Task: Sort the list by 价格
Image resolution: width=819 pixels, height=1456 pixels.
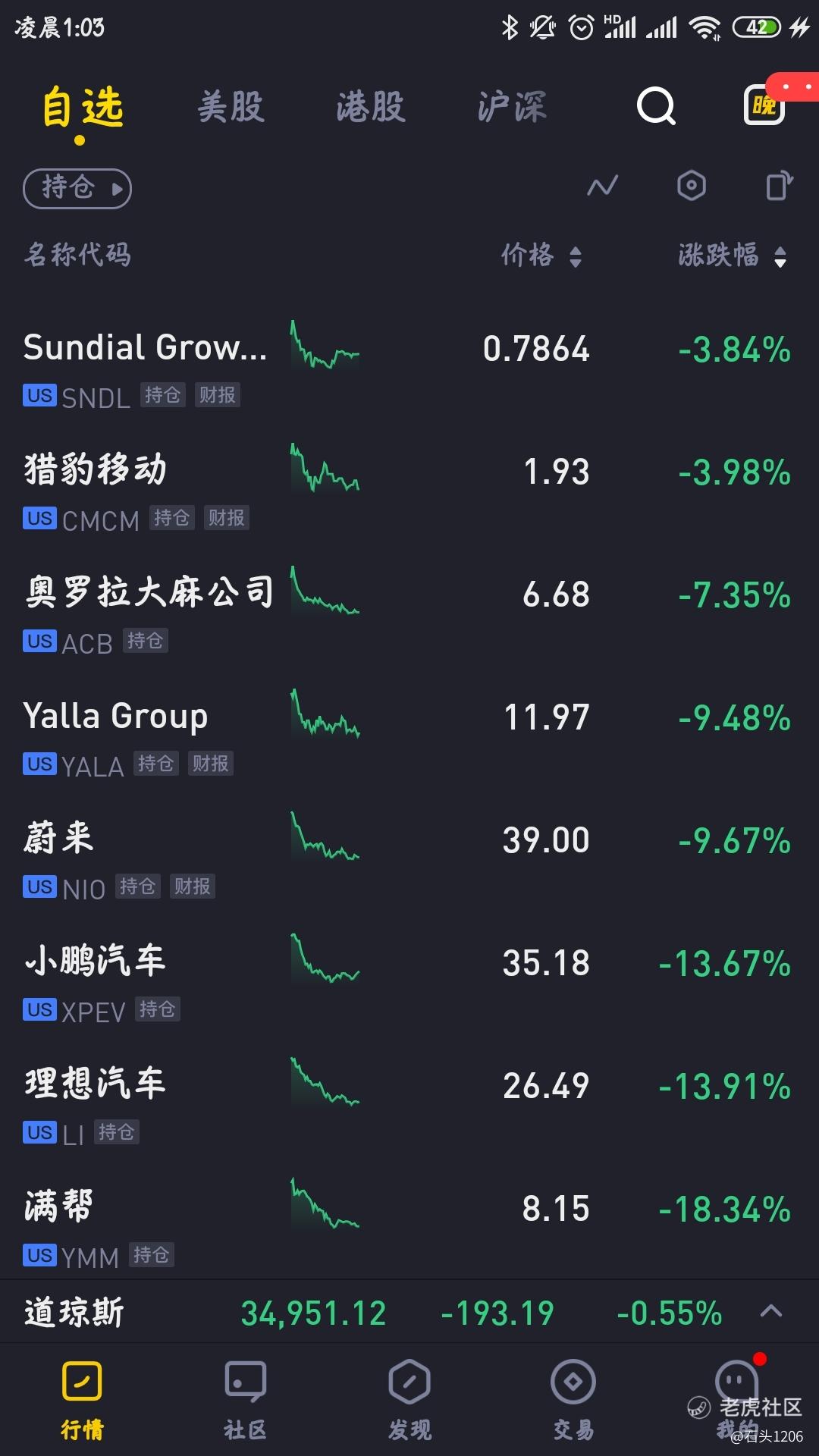Action: click(541, 256)
